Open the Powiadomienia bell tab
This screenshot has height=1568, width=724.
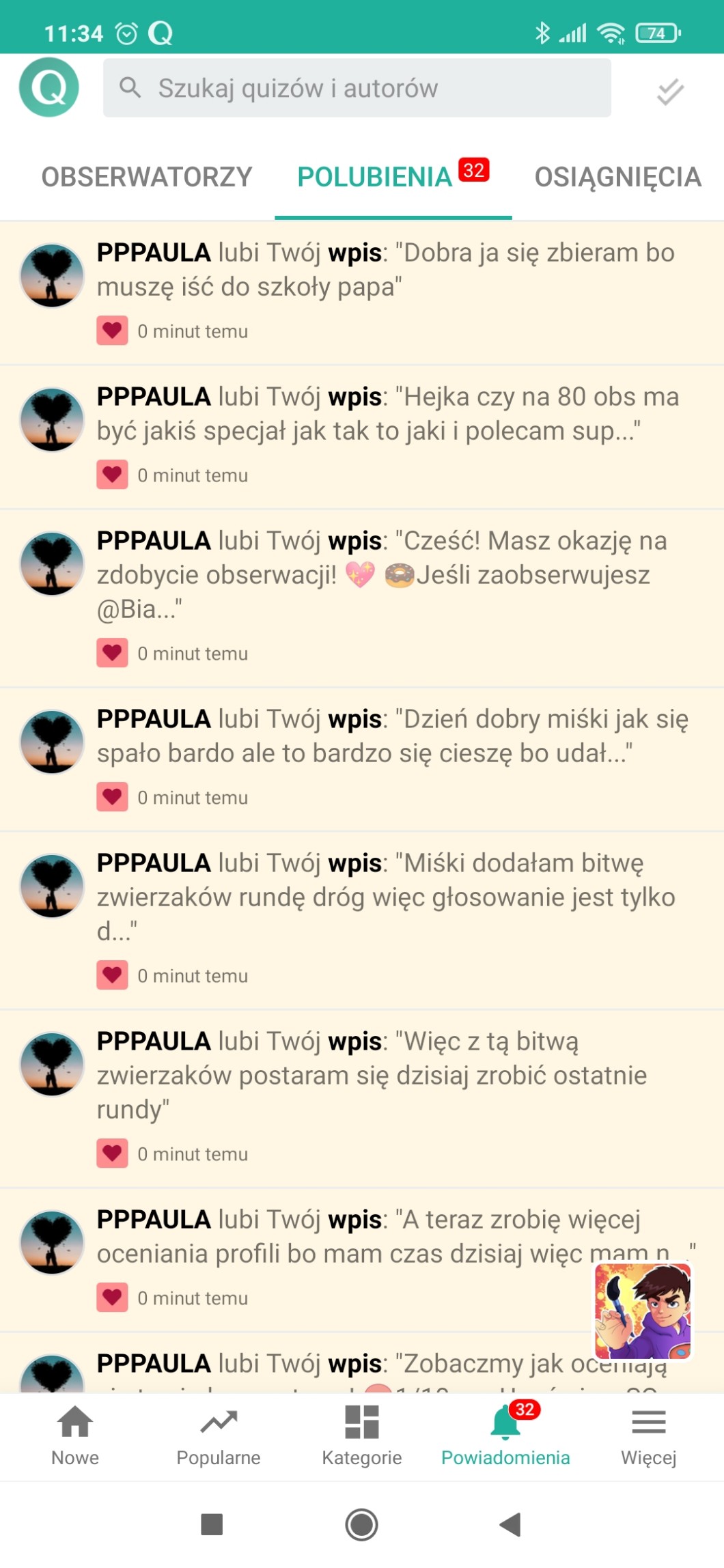(505, 1436)
